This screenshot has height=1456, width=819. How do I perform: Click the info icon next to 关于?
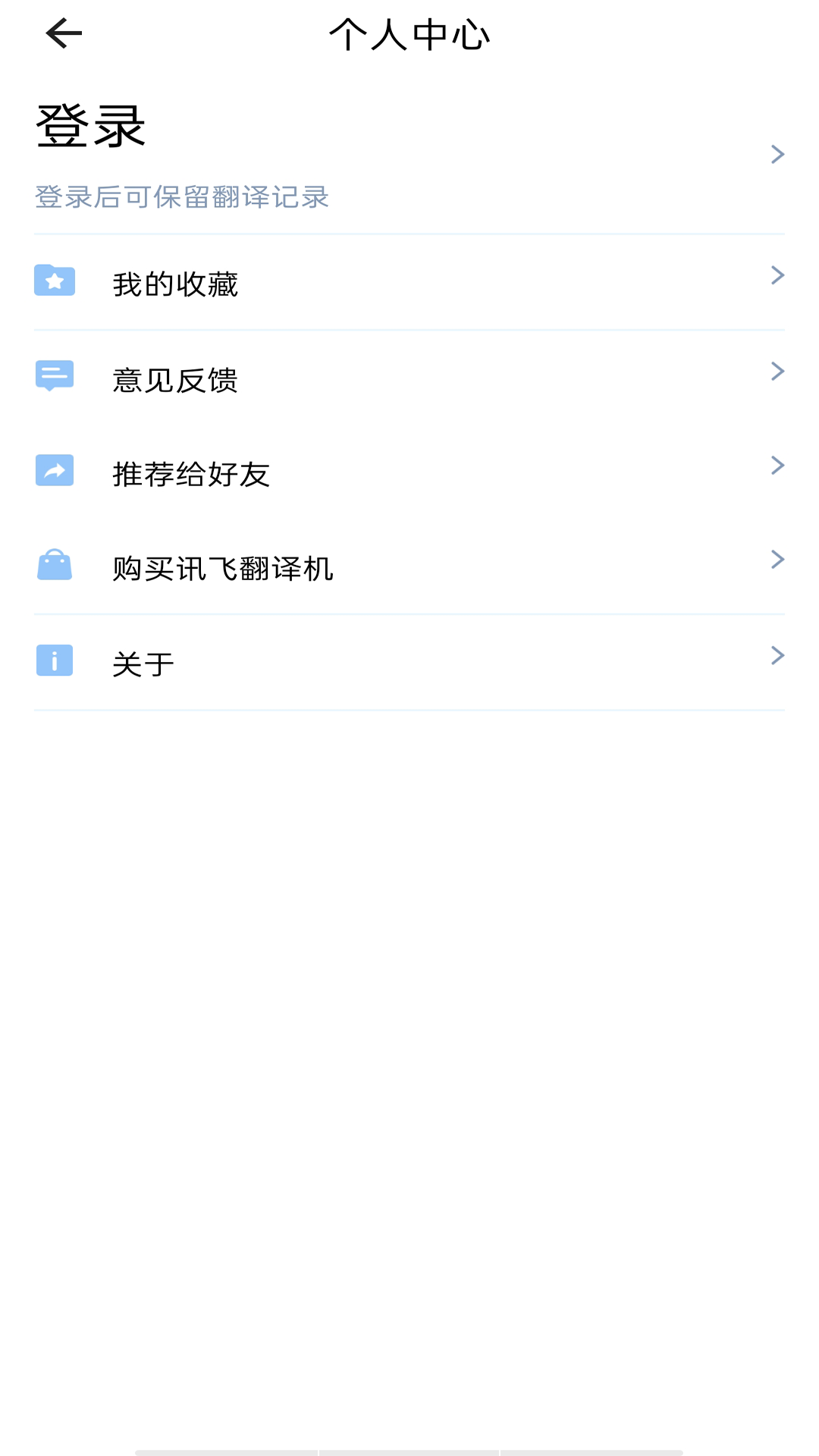[x=54, y=661]
